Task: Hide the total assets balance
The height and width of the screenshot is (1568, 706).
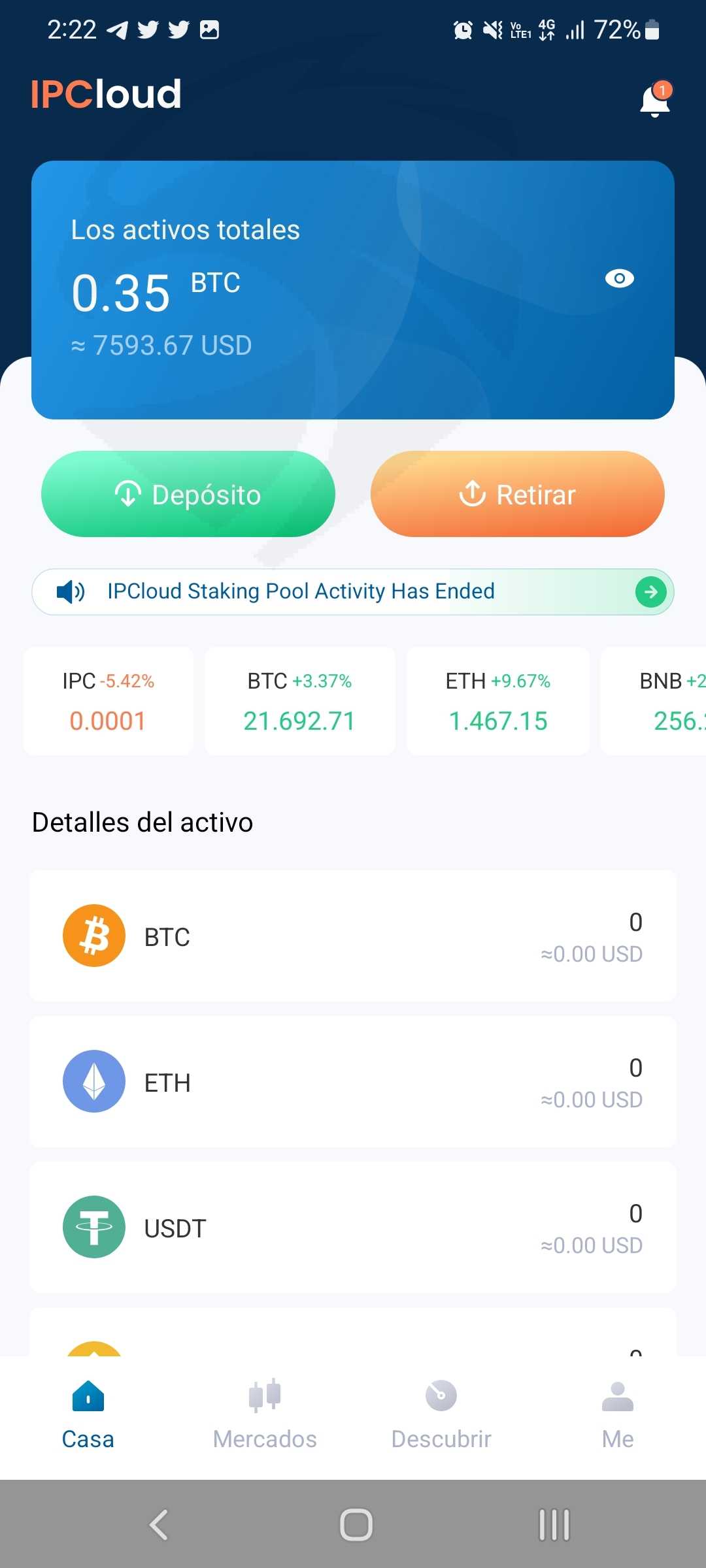Action: coord(619,279)
